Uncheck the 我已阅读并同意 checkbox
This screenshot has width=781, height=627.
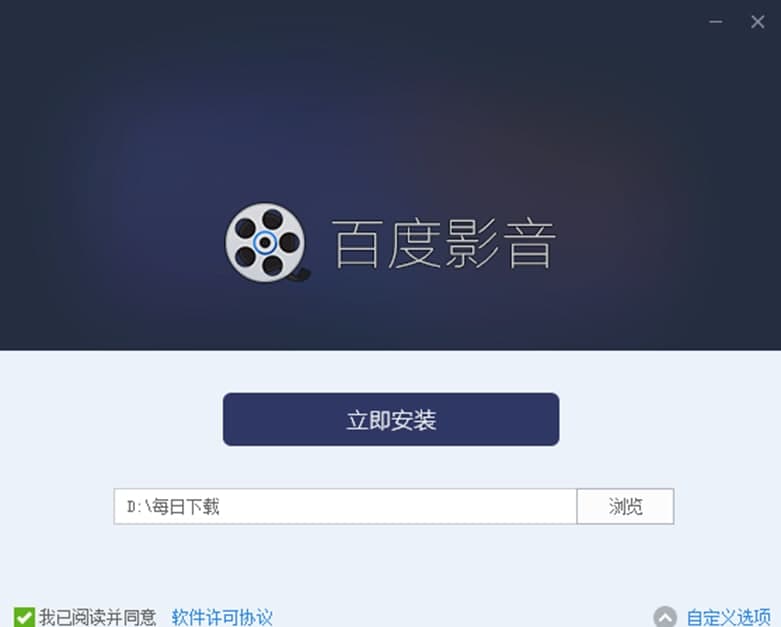[24, 617]
